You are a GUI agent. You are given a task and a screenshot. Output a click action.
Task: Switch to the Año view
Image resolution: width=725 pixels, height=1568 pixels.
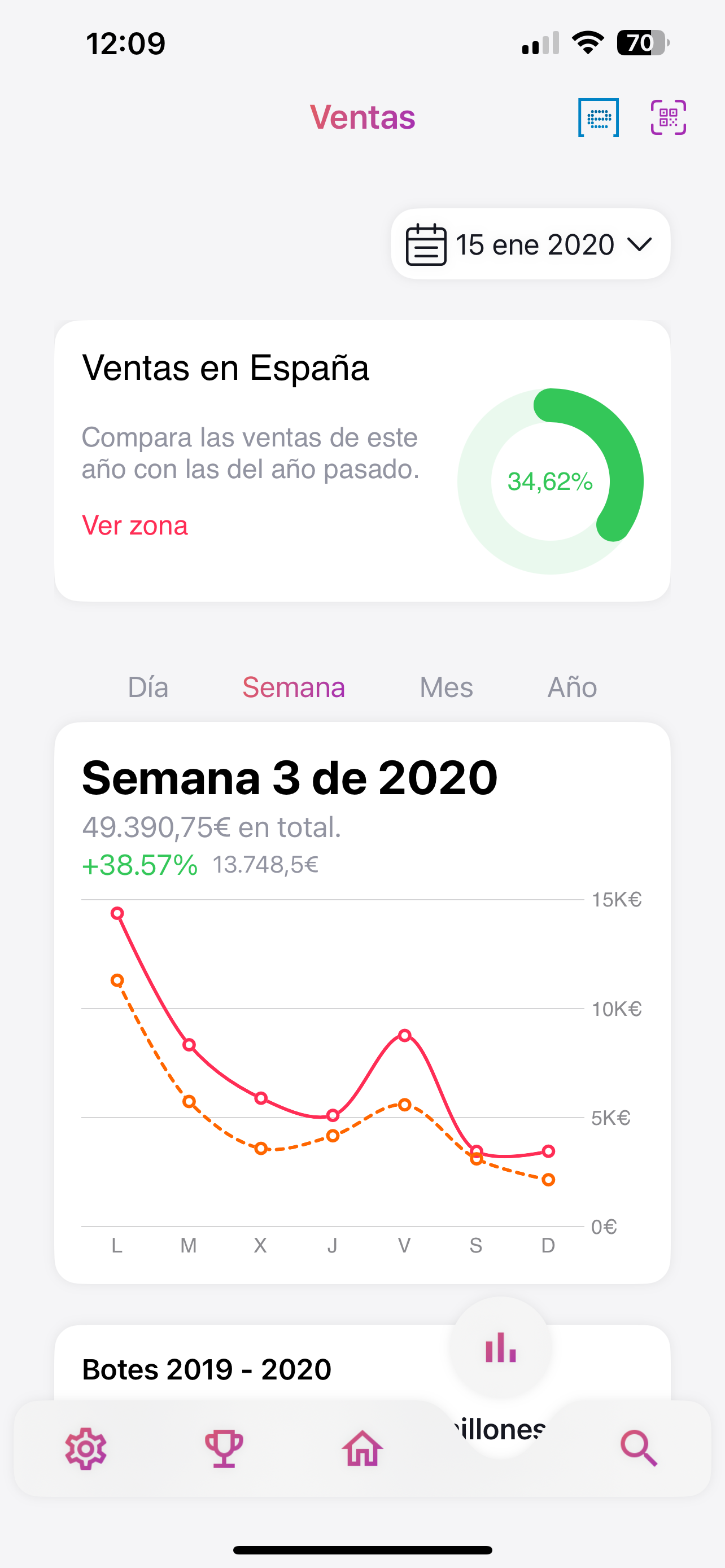pyautogui.click(x=572, y=687)
